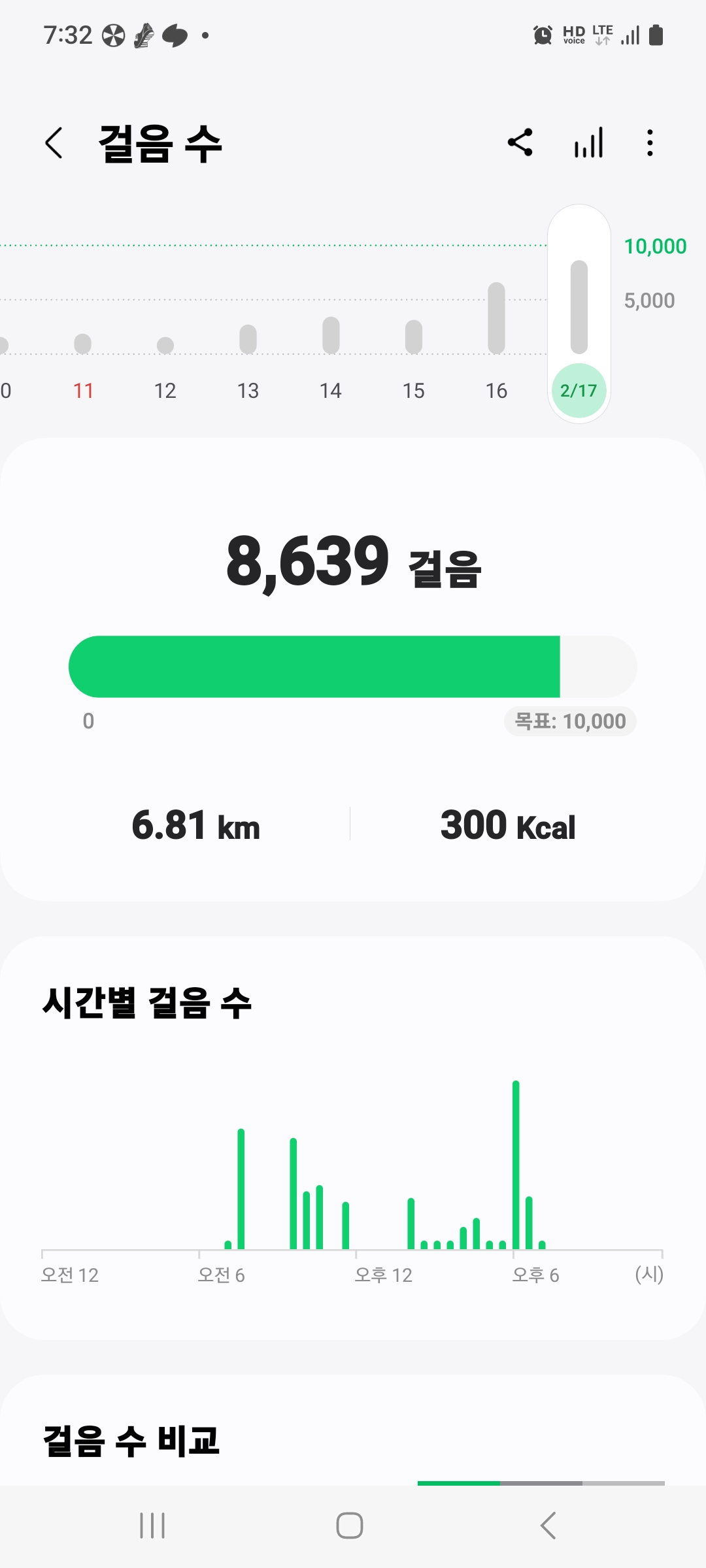This screenshot has width=706, height=1568.
Task: Go to the phone home screen
Action: 350,1526
